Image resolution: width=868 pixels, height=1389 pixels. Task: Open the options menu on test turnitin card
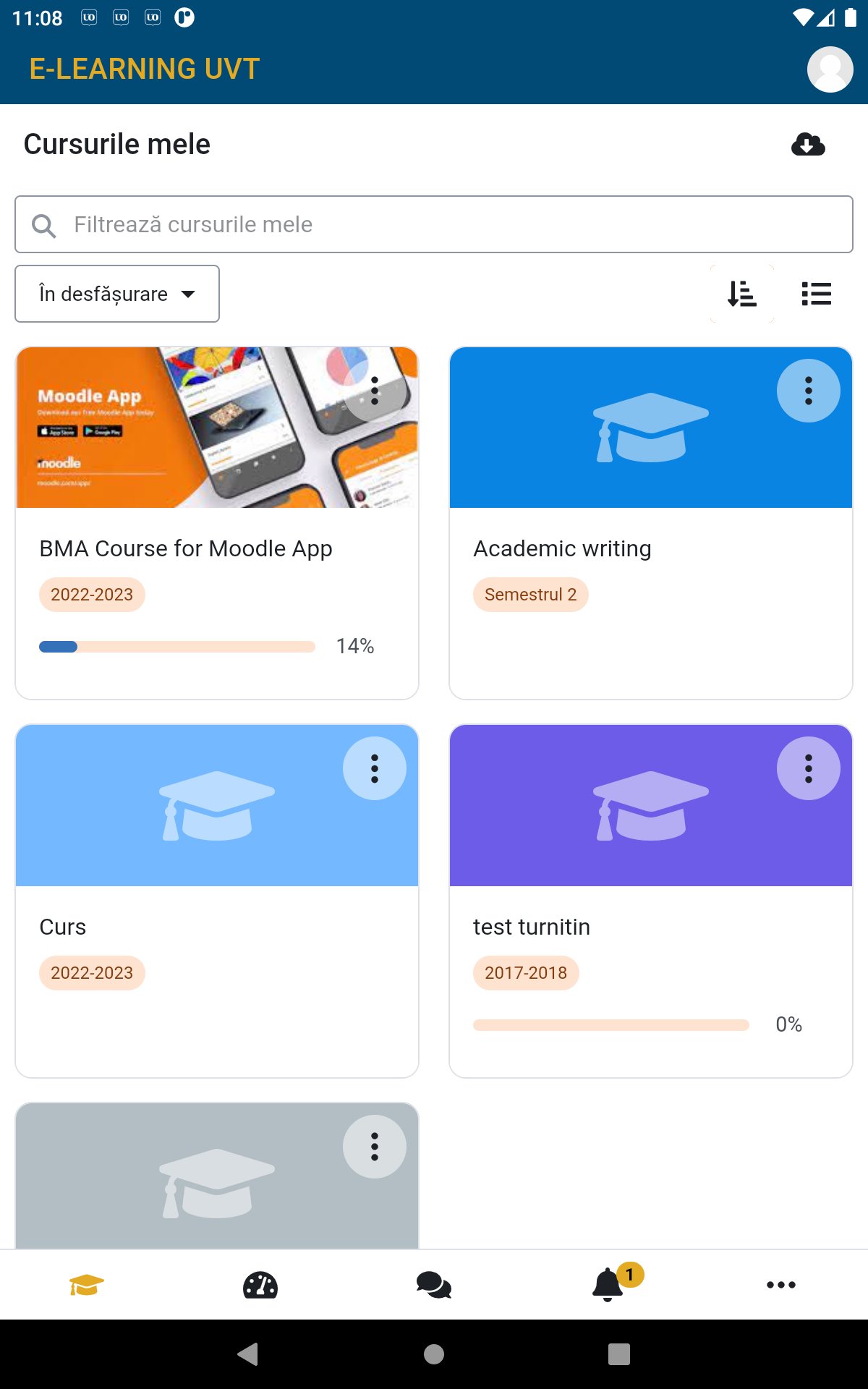click(x=808, y=768)
